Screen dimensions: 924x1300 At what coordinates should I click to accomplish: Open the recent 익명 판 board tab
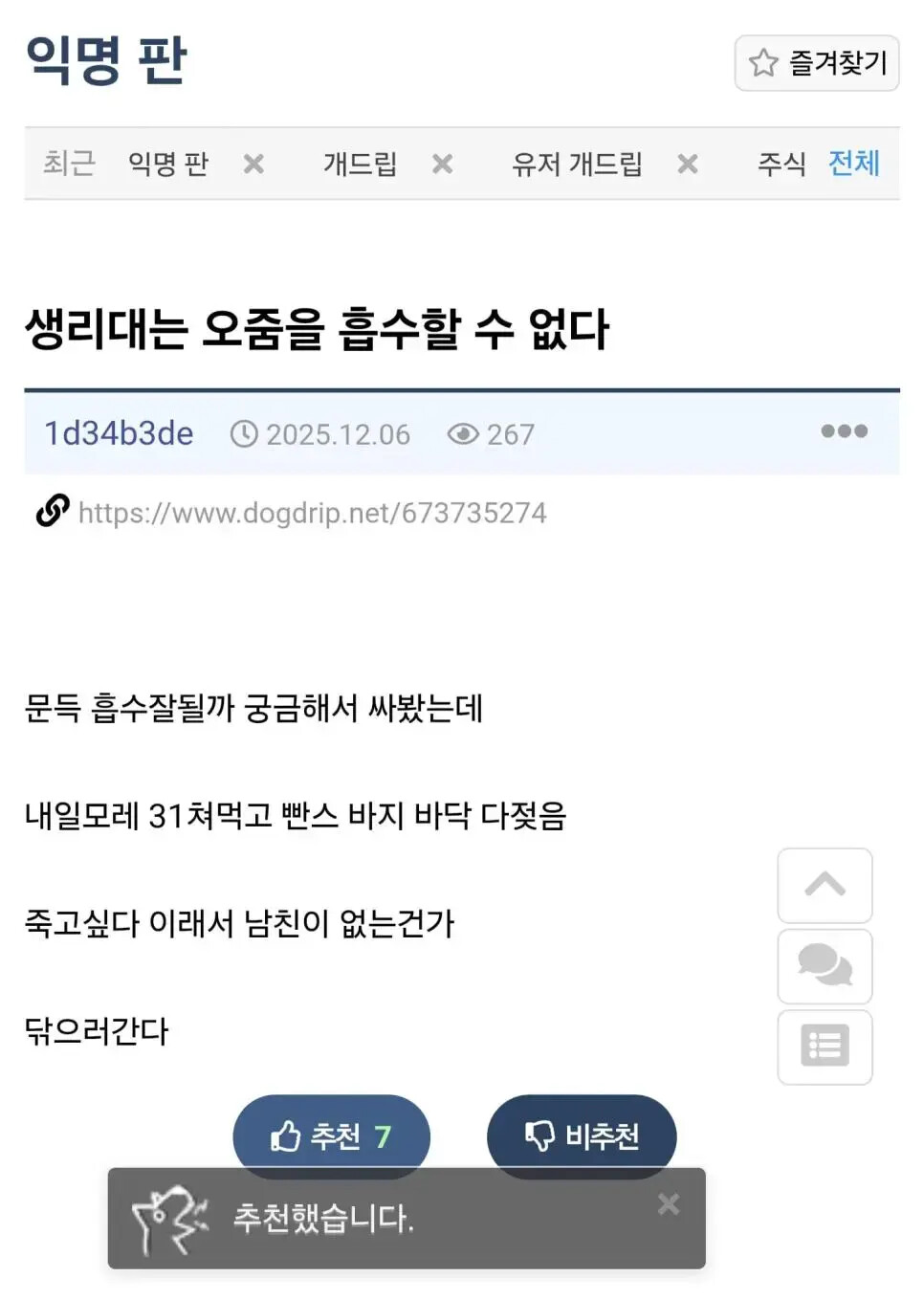(x=168, y=164)
